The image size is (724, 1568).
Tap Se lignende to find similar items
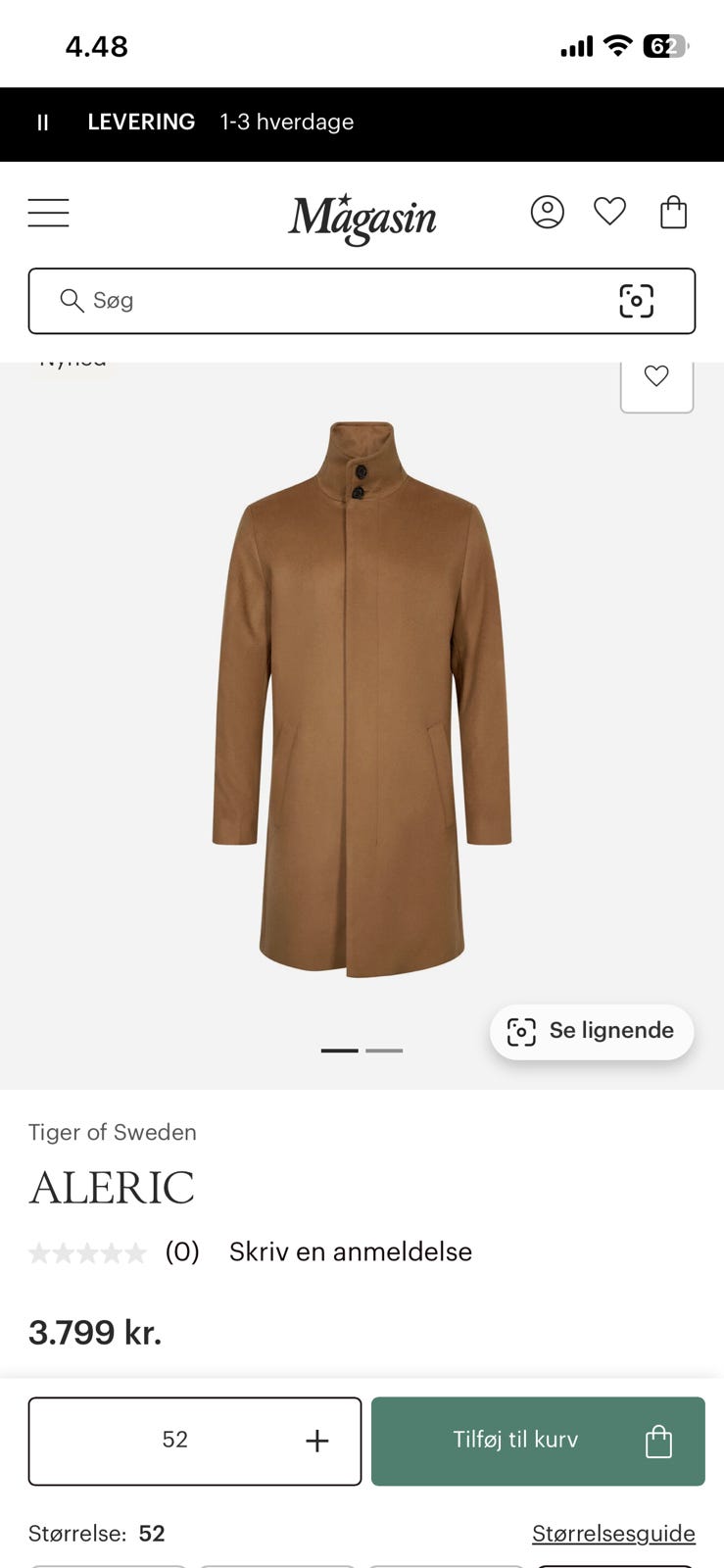(592, 1031)
